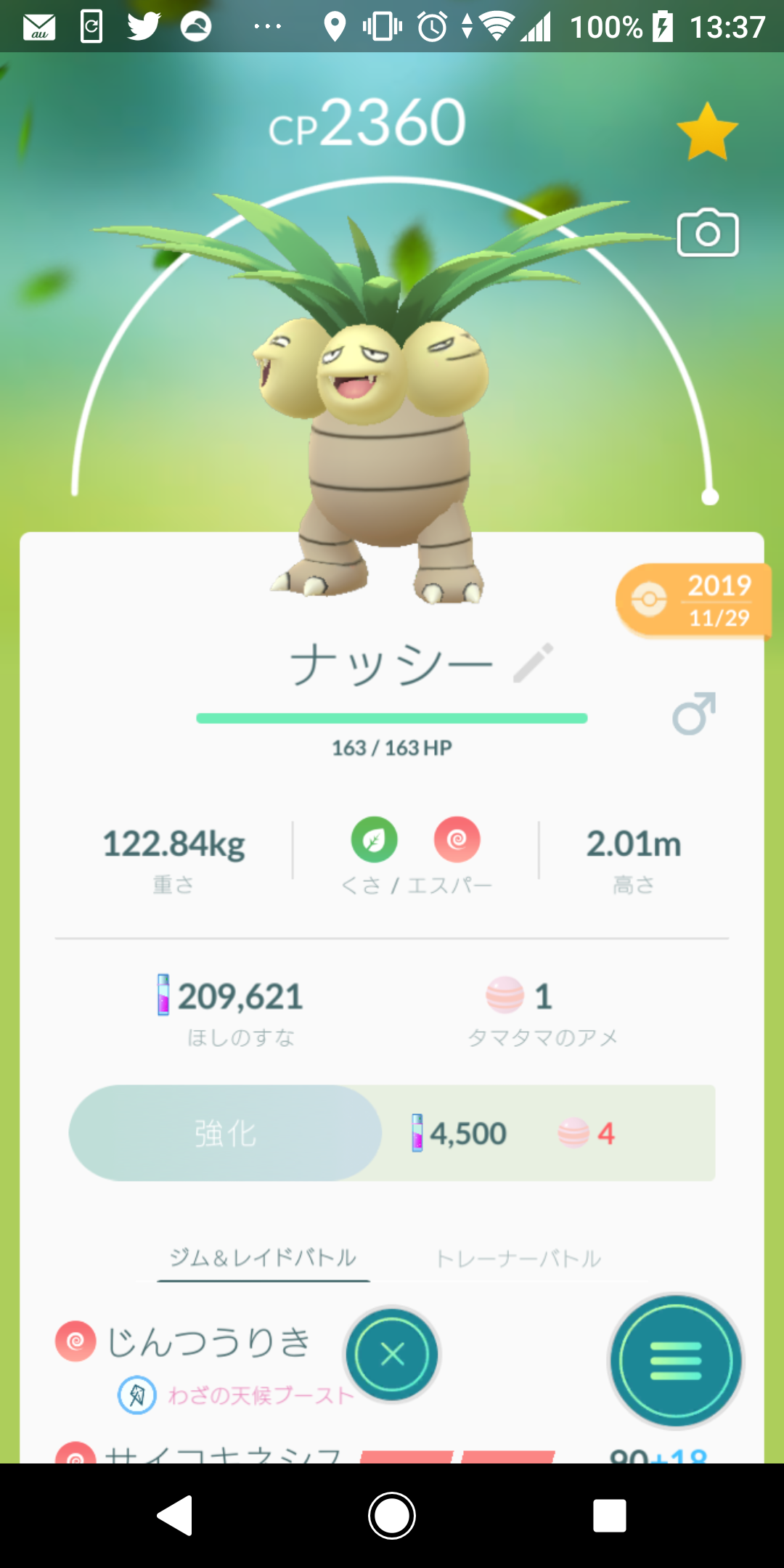Toggle the favorite star for this Pokémon

click(707, 132)
